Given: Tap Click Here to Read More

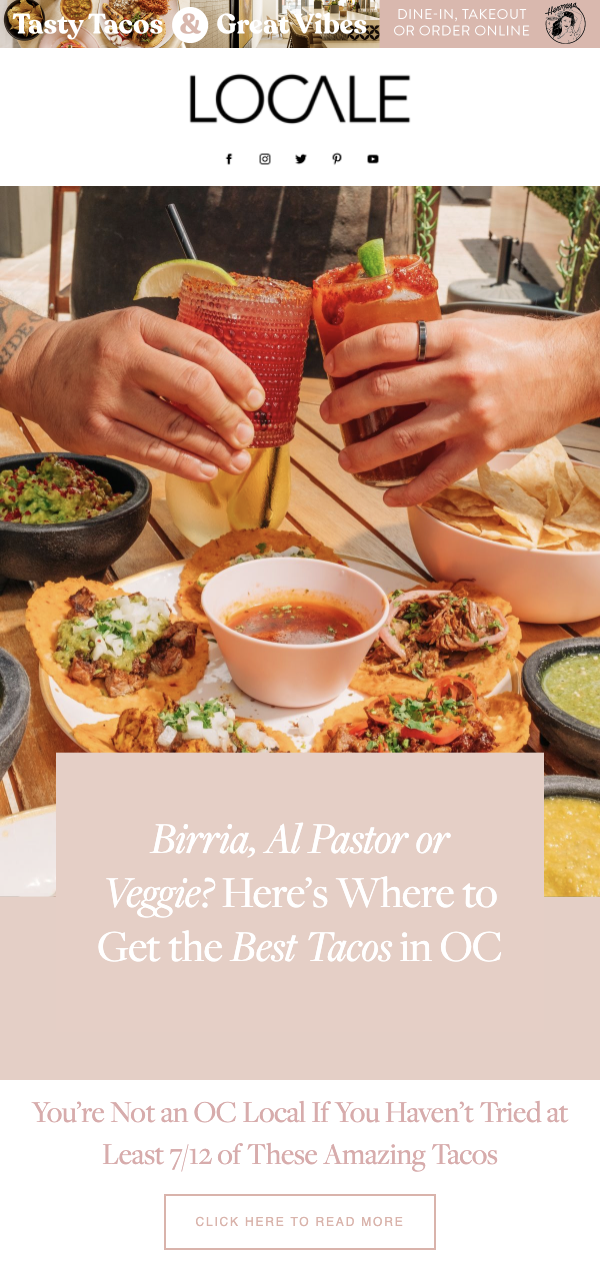Looking at the screenshot, I should coord(300,1222).
